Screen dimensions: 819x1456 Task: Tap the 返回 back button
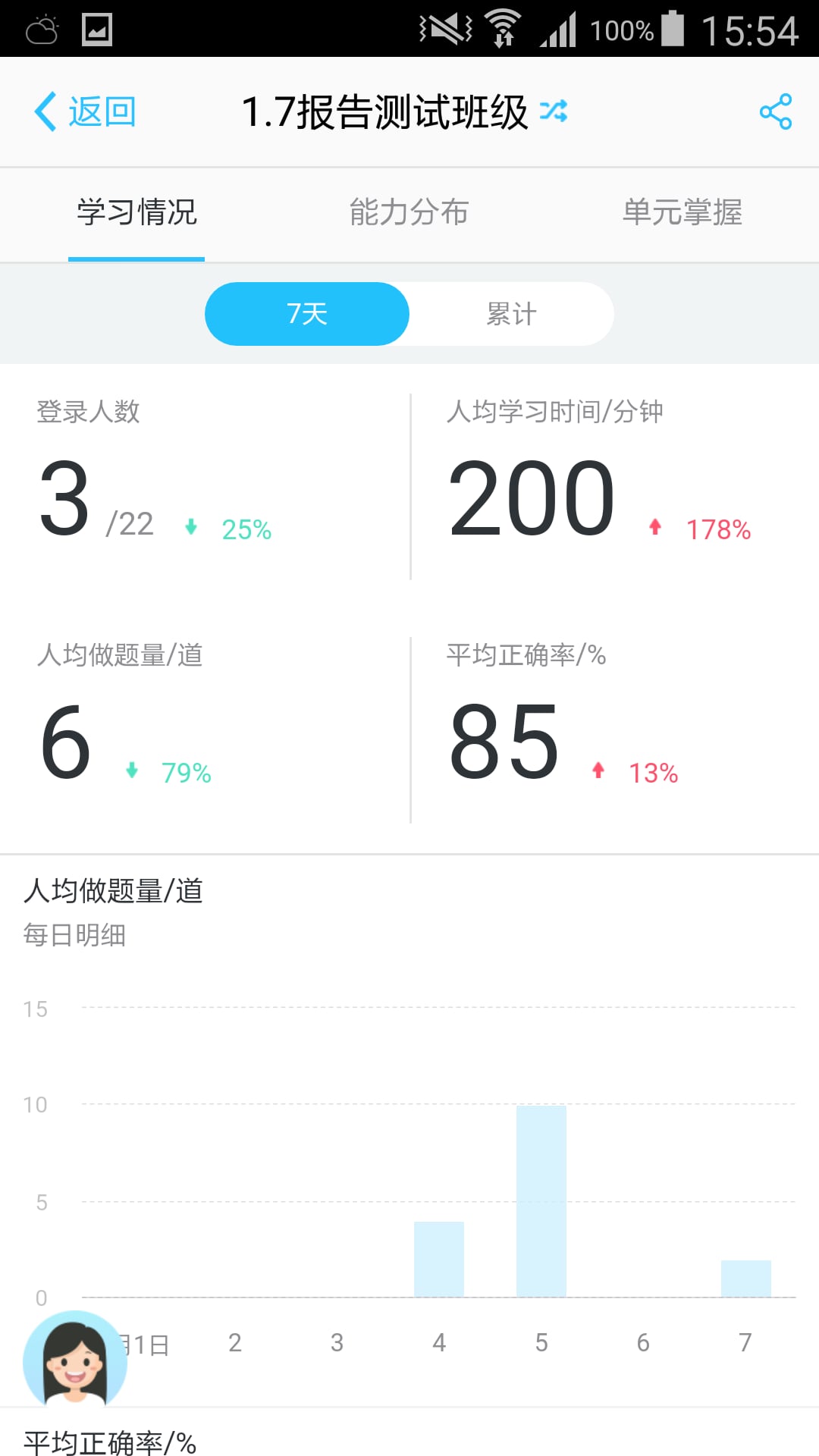(x=85, y=111)
